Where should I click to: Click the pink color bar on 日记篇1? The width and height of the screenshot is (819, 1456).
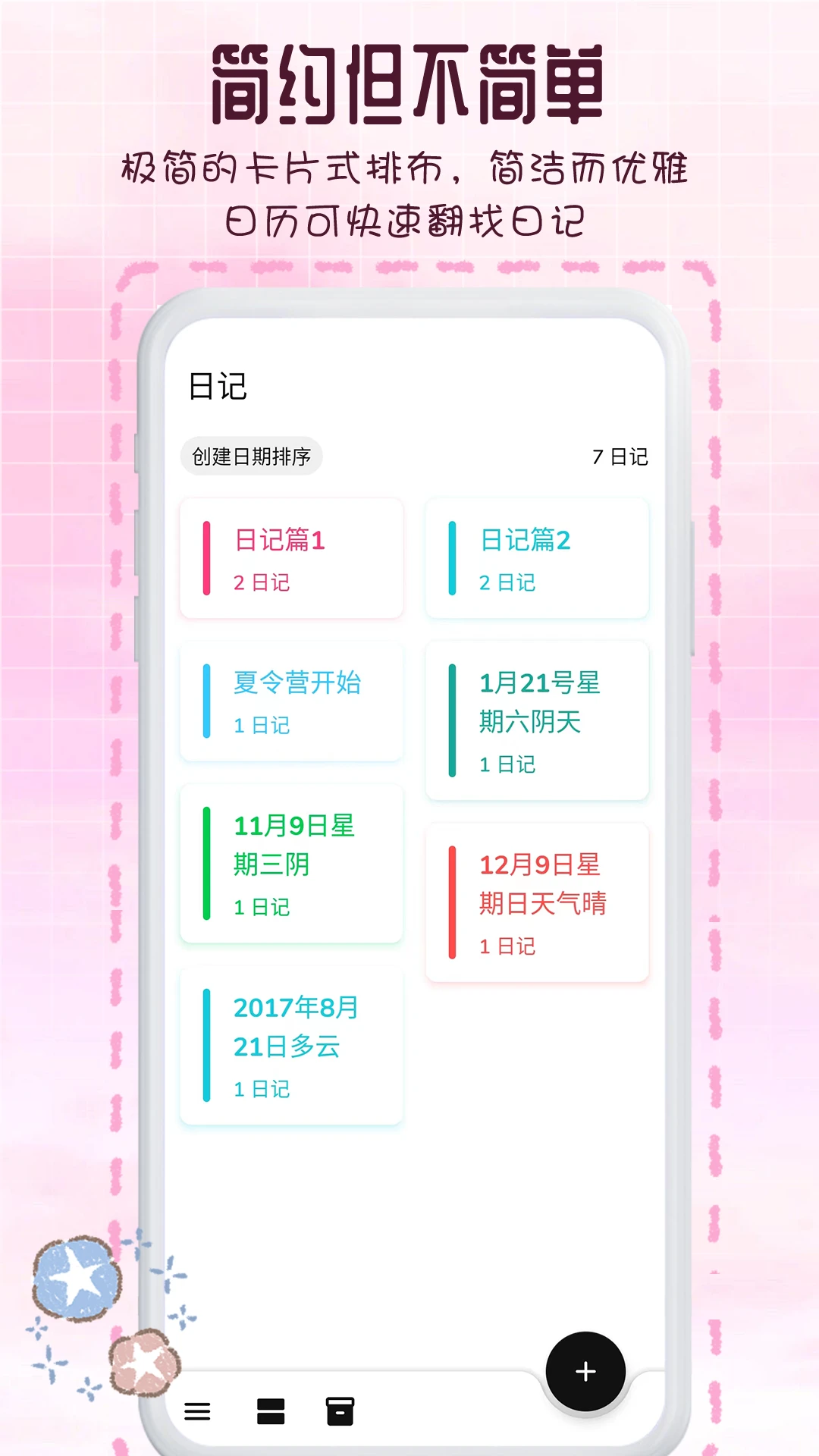point(206,557)
